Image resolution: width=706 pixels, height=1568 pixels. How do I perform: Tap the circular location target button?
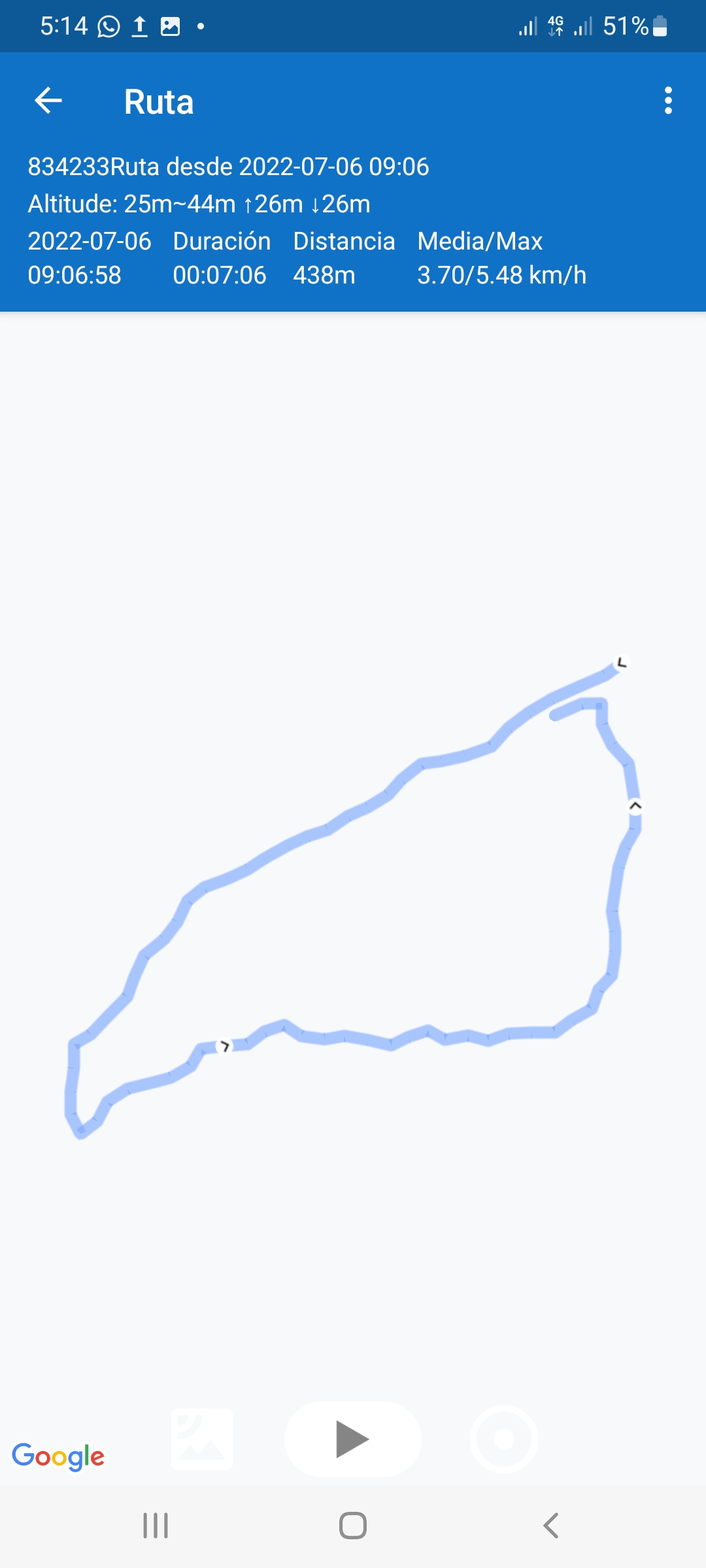(503, 1439)
